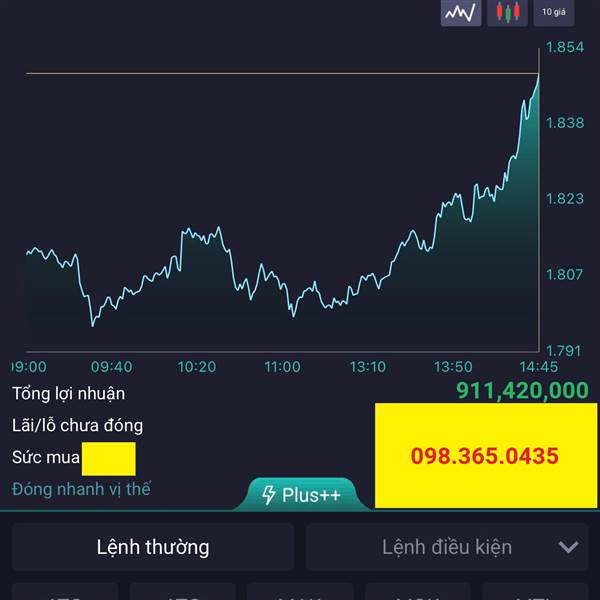Switch to the candlestick chart view

(507, 13)
